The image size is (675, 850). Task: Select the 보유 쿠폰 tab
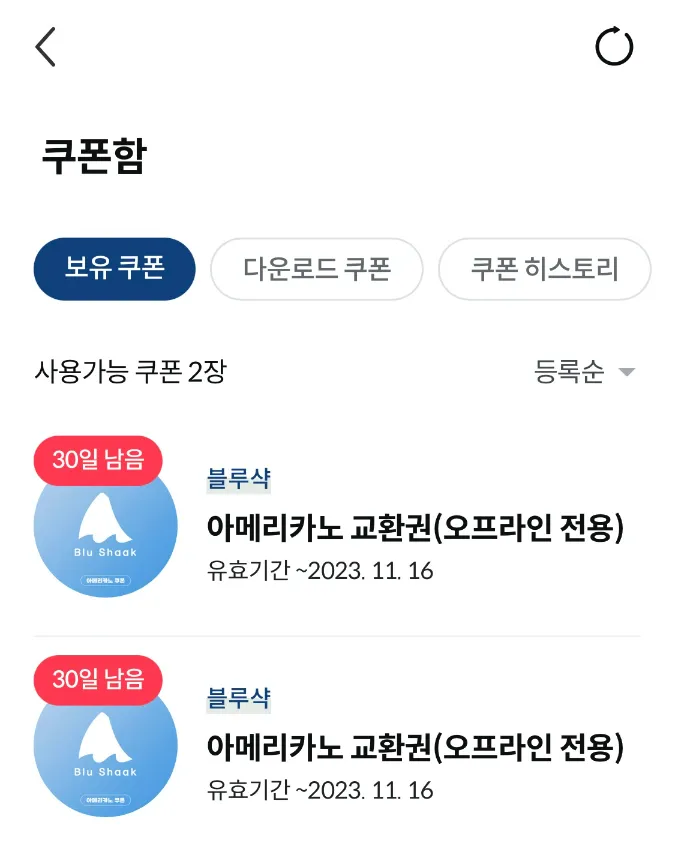[114, 269]
